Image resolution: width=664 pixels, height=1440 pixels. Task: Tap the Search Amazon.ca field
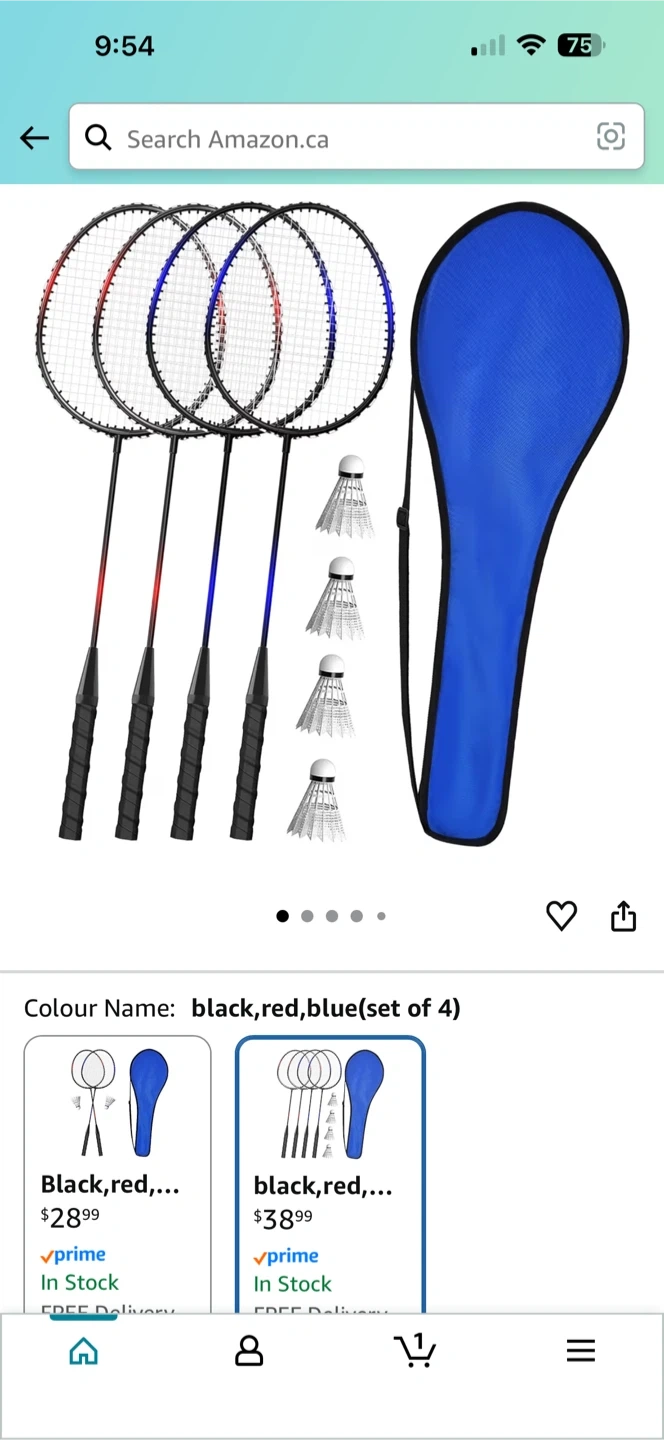point(340,138)
